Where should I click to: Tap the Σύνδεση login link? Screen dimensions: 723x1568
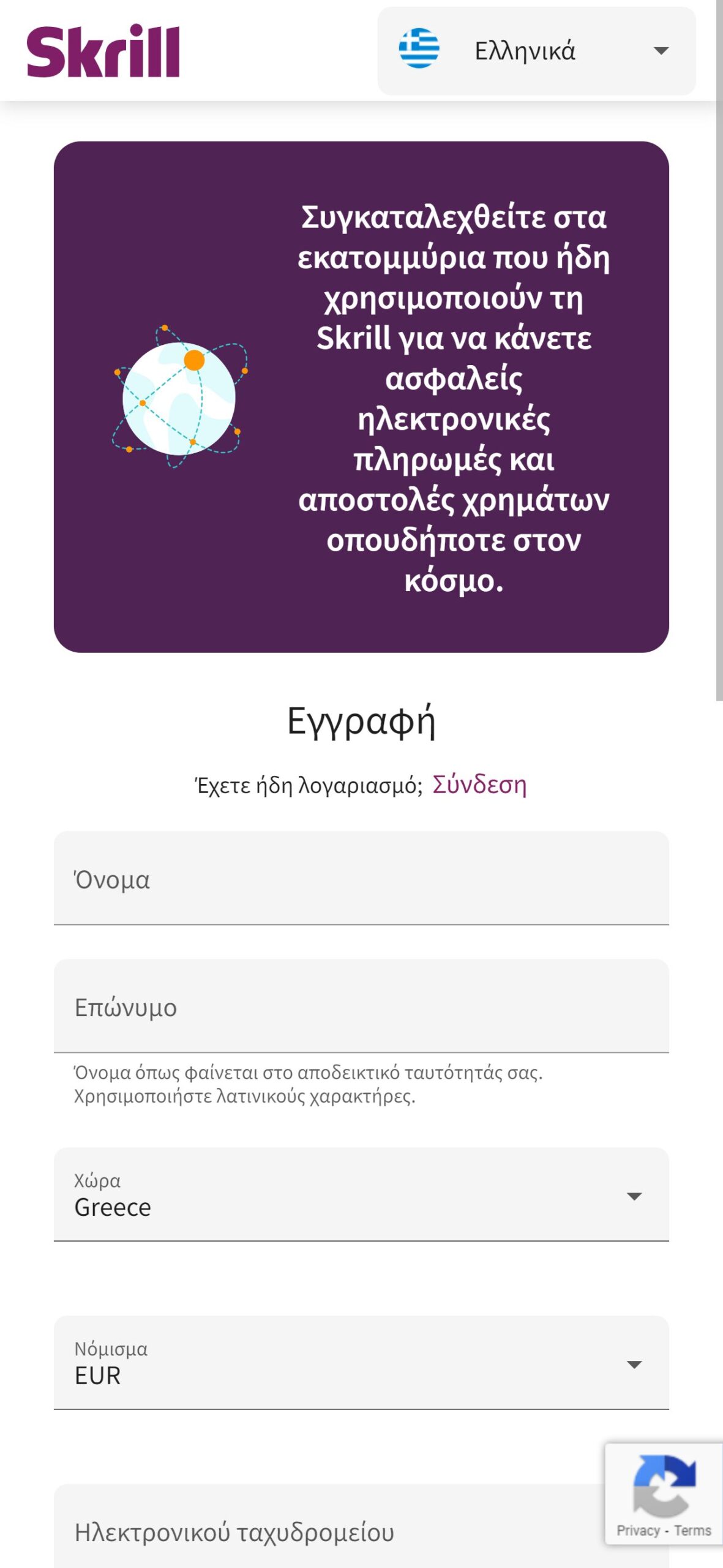pyautogui.click(x=479, y=785)
